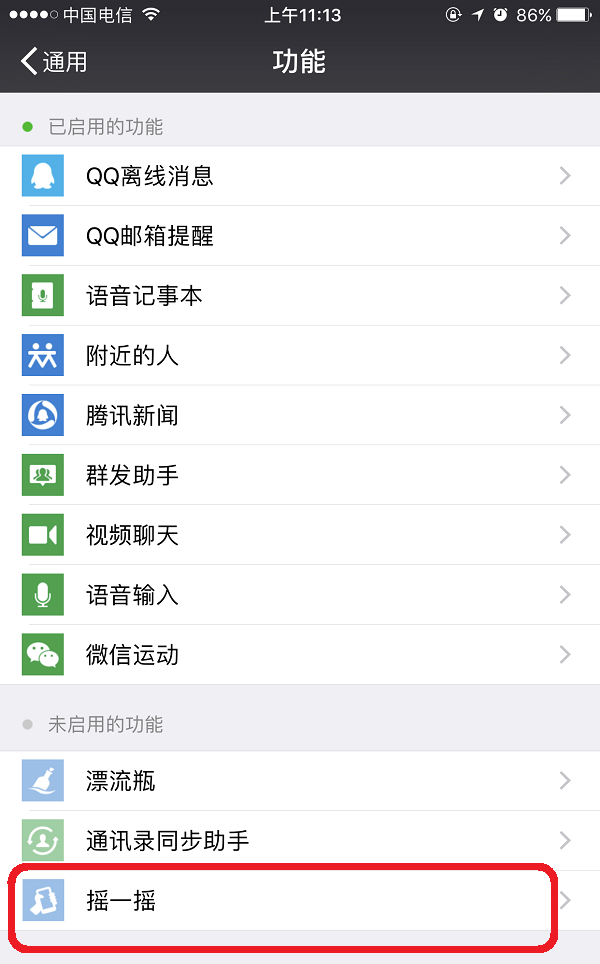This screenshot has width=600, height=964.
Task: Open 通讯录同步助手 feature
Action: pyautogui.click(x=300, y=840)
